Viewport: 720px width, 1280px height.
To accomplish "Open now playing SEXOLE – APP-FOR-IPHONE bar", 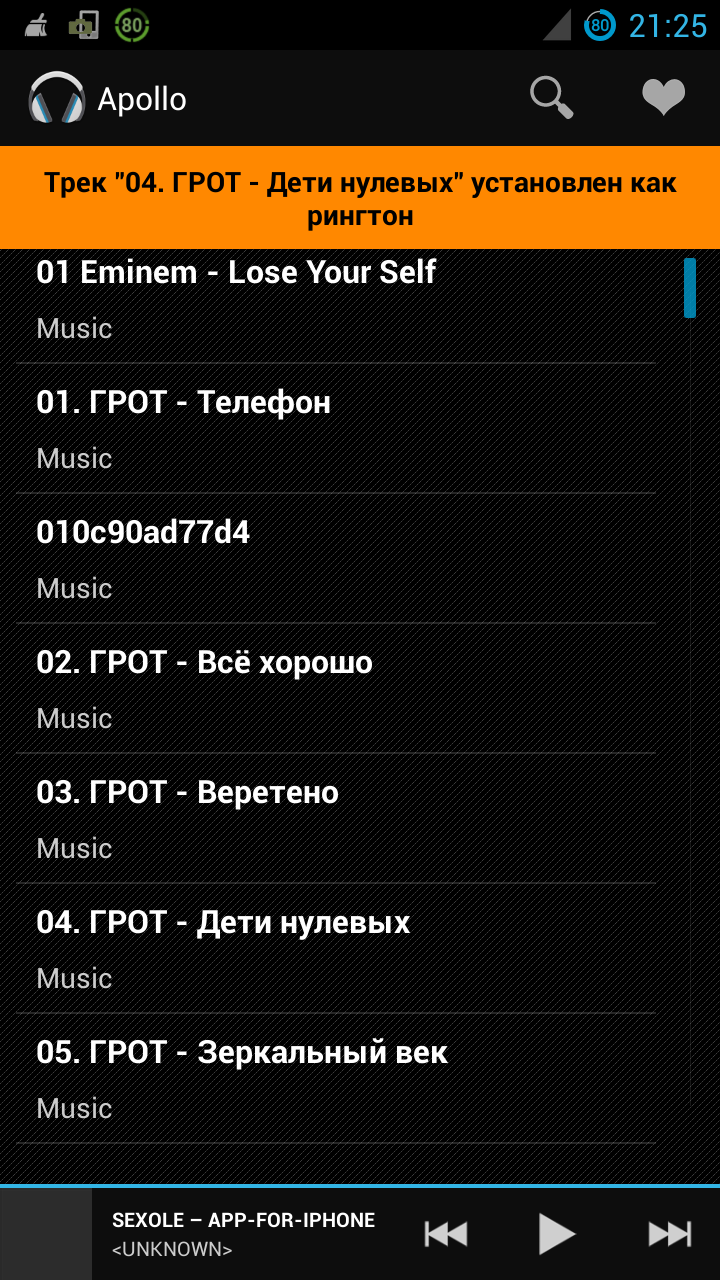I will [x=243, y=1234].
